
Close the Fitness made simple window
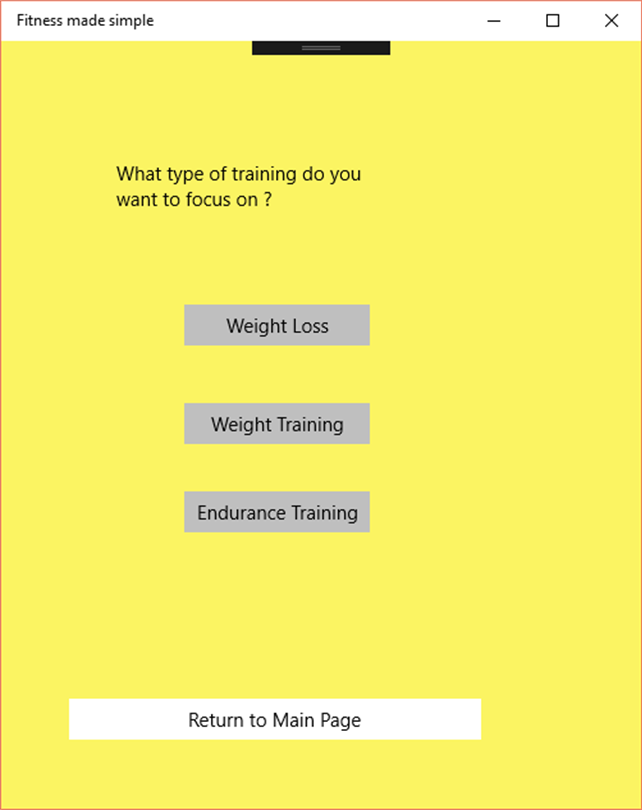(611, 20)
